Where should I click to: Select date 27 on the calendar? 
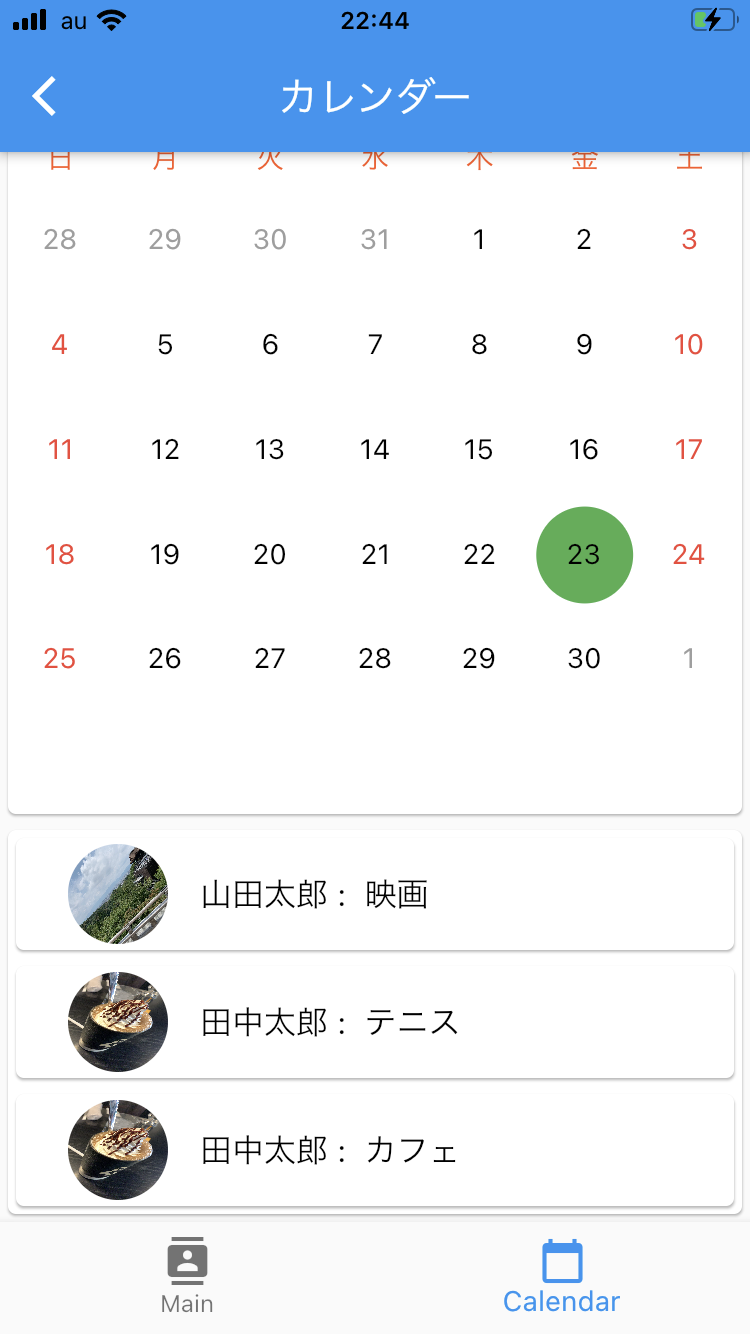tap(270, 658)
